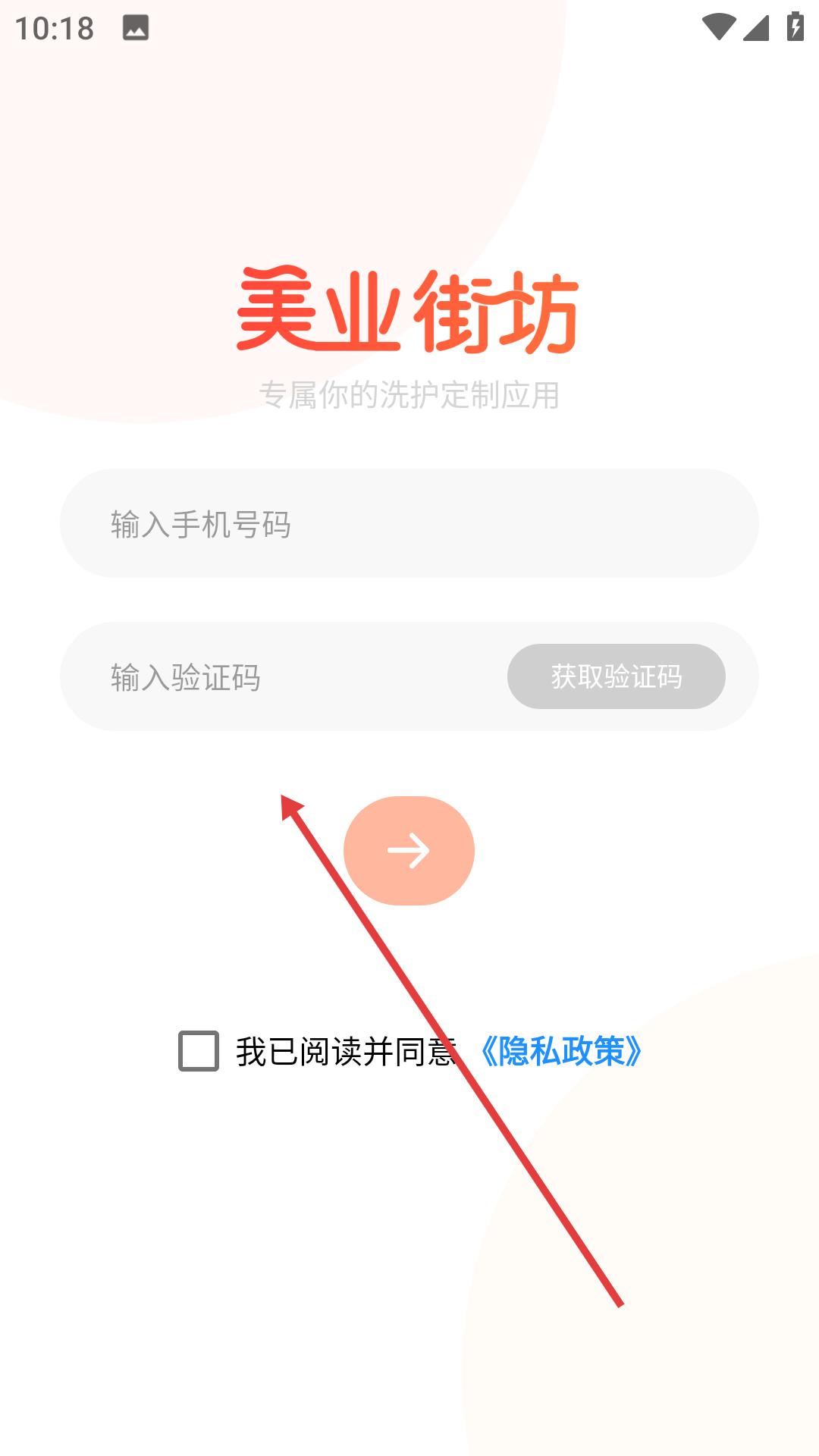Screen dimensions: 819x1456
Task: Tap the 获取验证码 button
Action: (x=616, y=676)
